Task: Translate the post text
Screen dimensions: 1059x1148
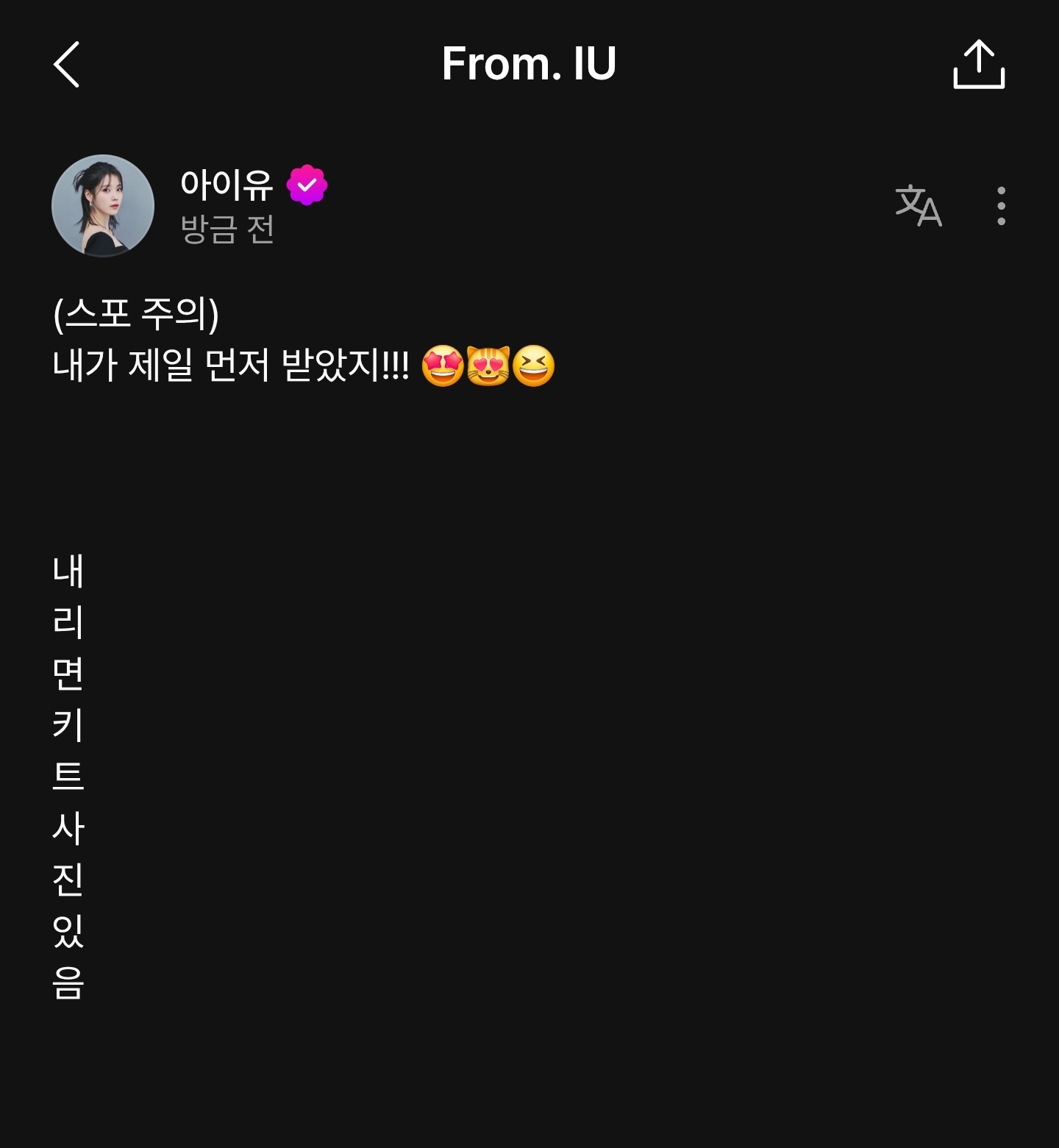Action: (918, 206)
